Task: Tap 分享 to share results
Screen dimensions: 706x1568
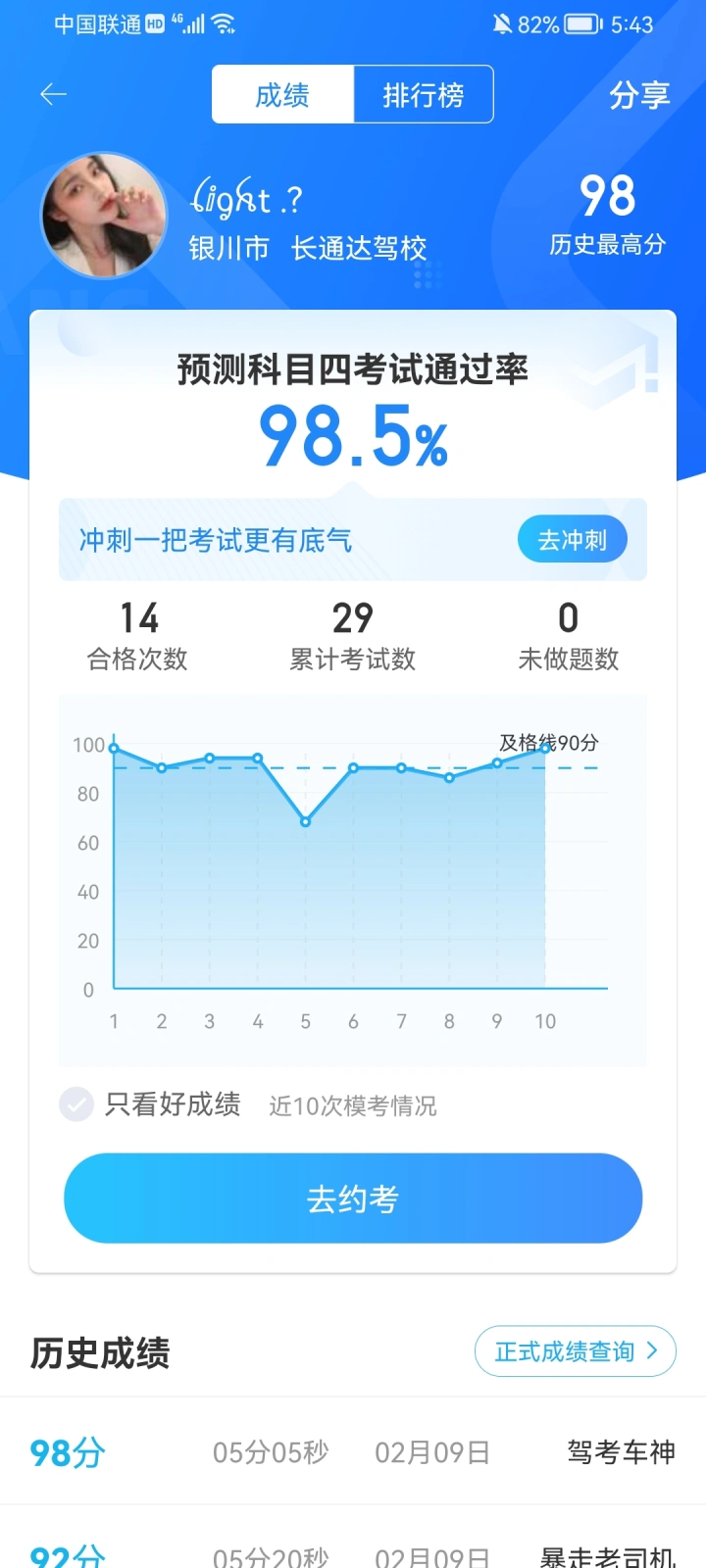Action: [x=639, y=95]
